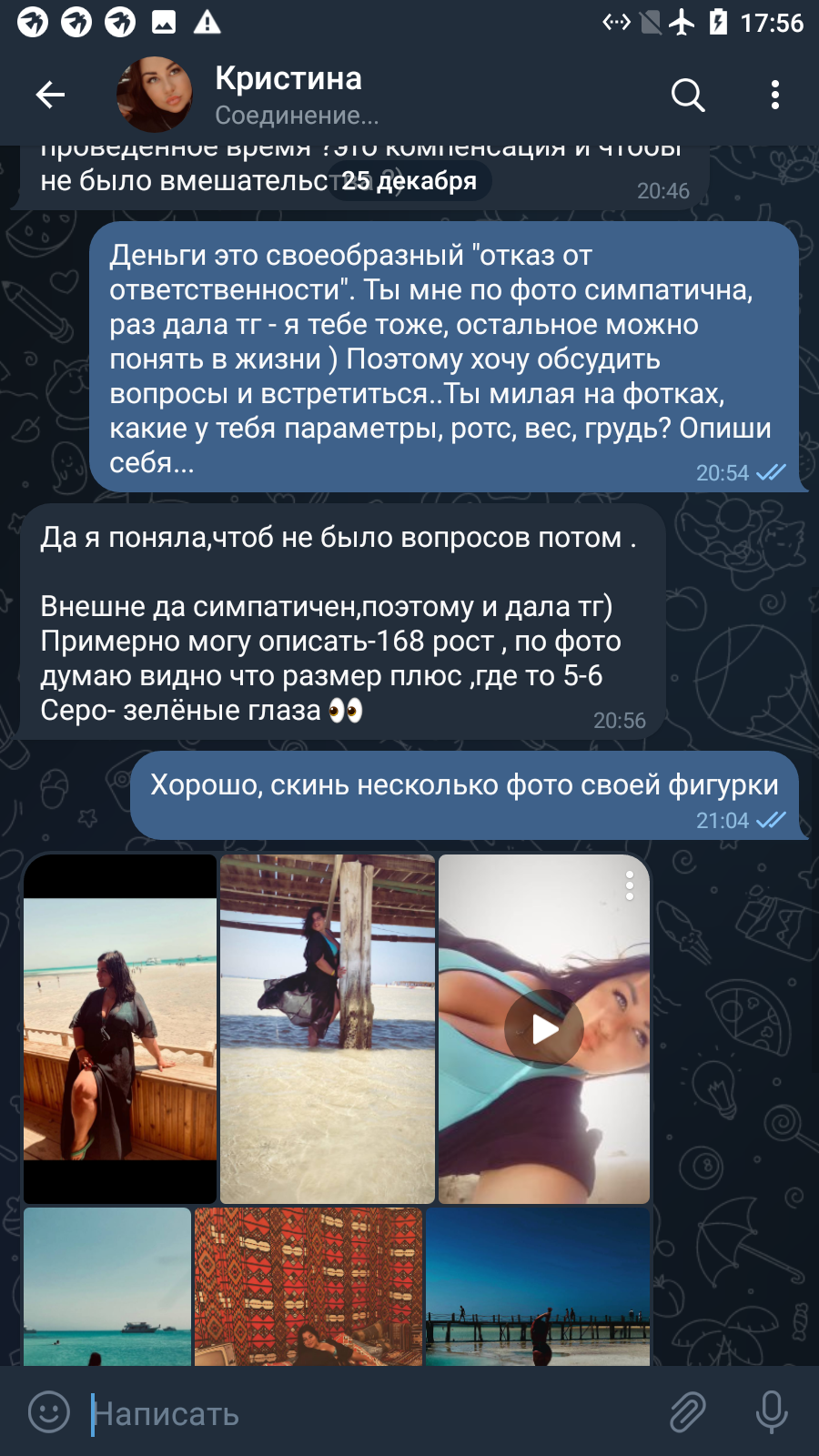Open the emoji picker
The width and height of the screenshot is (819, 1456).
pos(49,1412)
